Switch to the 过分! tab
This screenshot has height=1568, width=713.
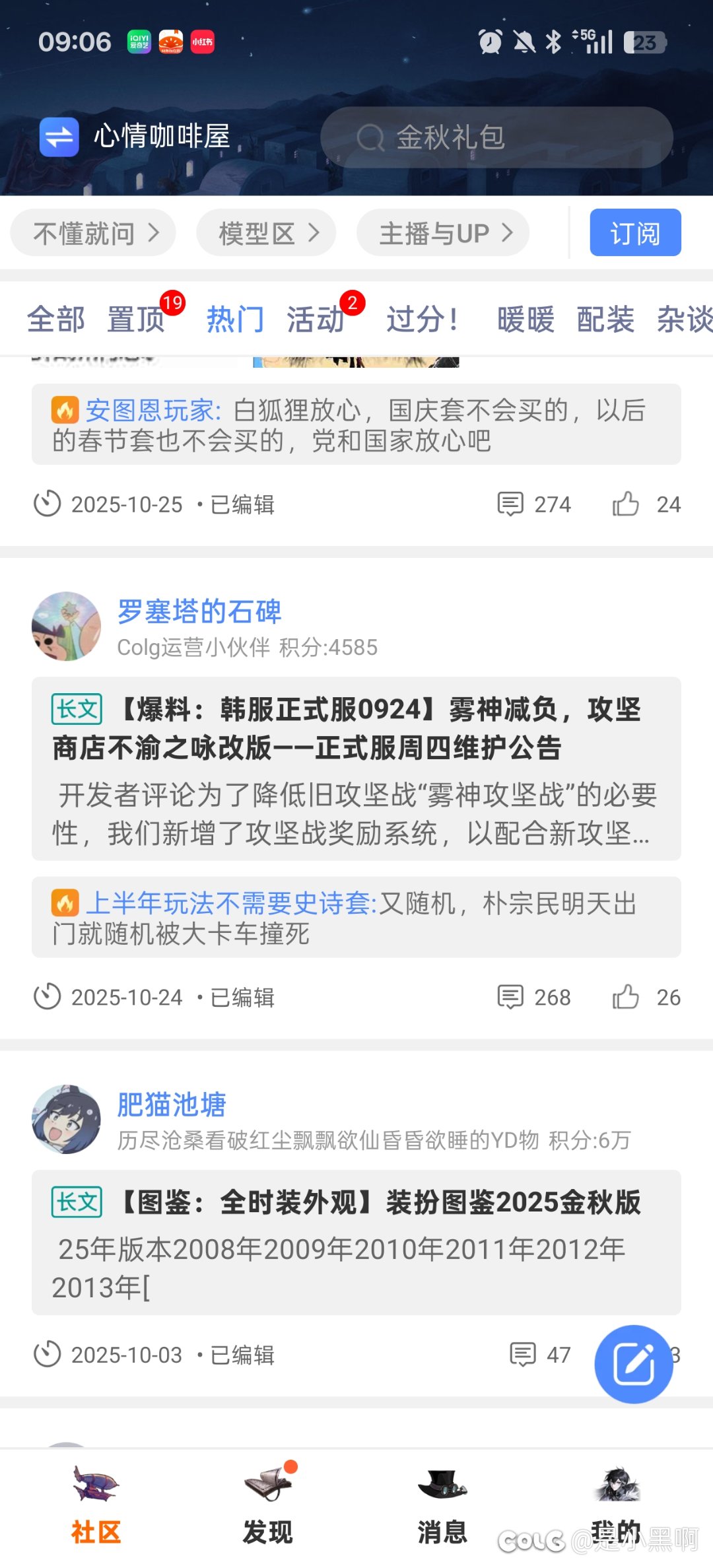click(x=423, y=320)
